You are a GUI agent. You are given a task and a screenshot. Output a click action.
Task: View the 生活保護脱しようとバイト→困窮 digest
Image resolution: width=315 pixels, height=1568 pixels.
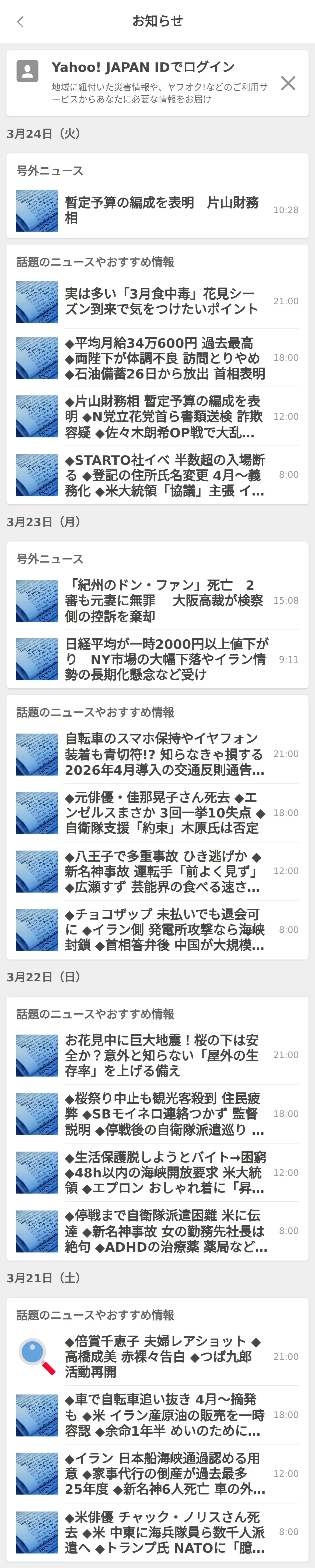click(x=164, y=1172)
